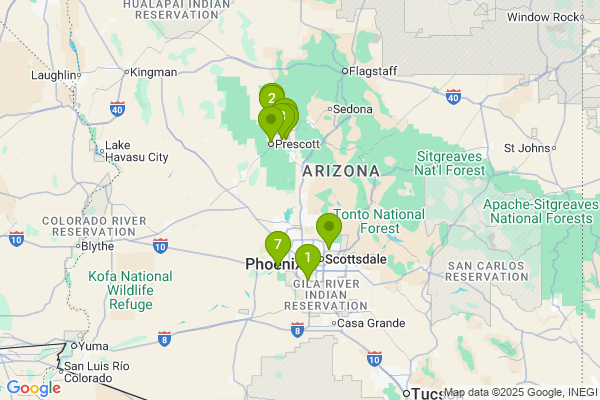Tap the unnumbered marker northeast of Scottsdale
The width and height of the screenshot is (600, 400).
pos(329,228)
